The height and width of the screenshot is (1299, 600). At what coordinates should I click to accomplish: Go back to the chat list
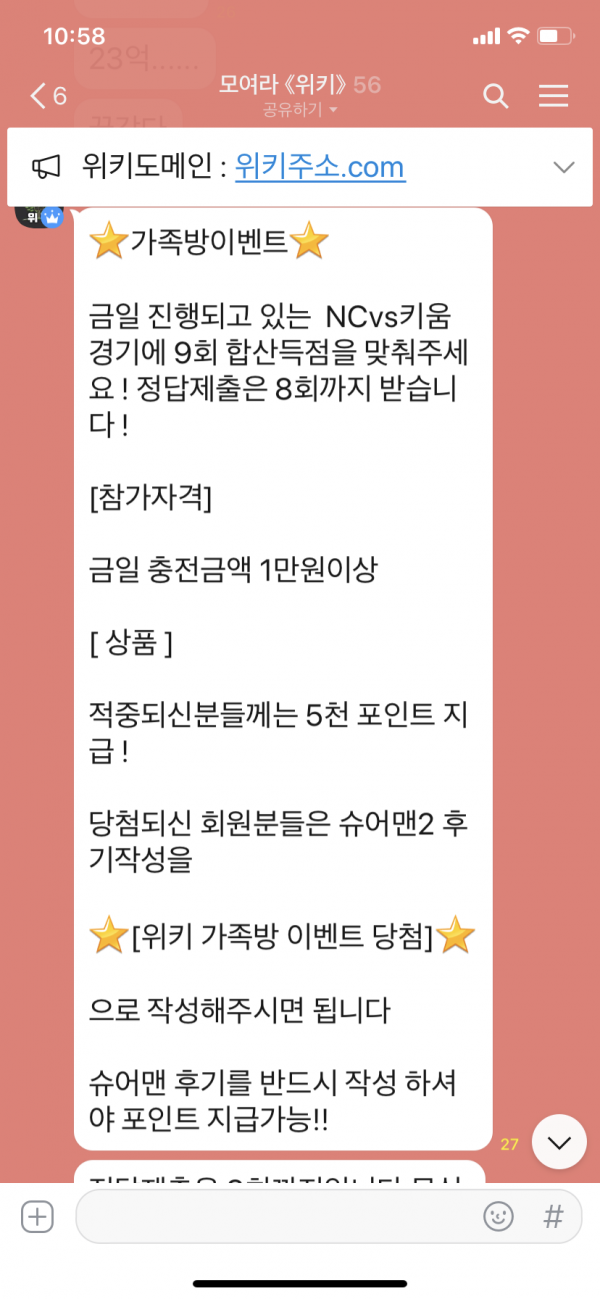coord(47,96)
